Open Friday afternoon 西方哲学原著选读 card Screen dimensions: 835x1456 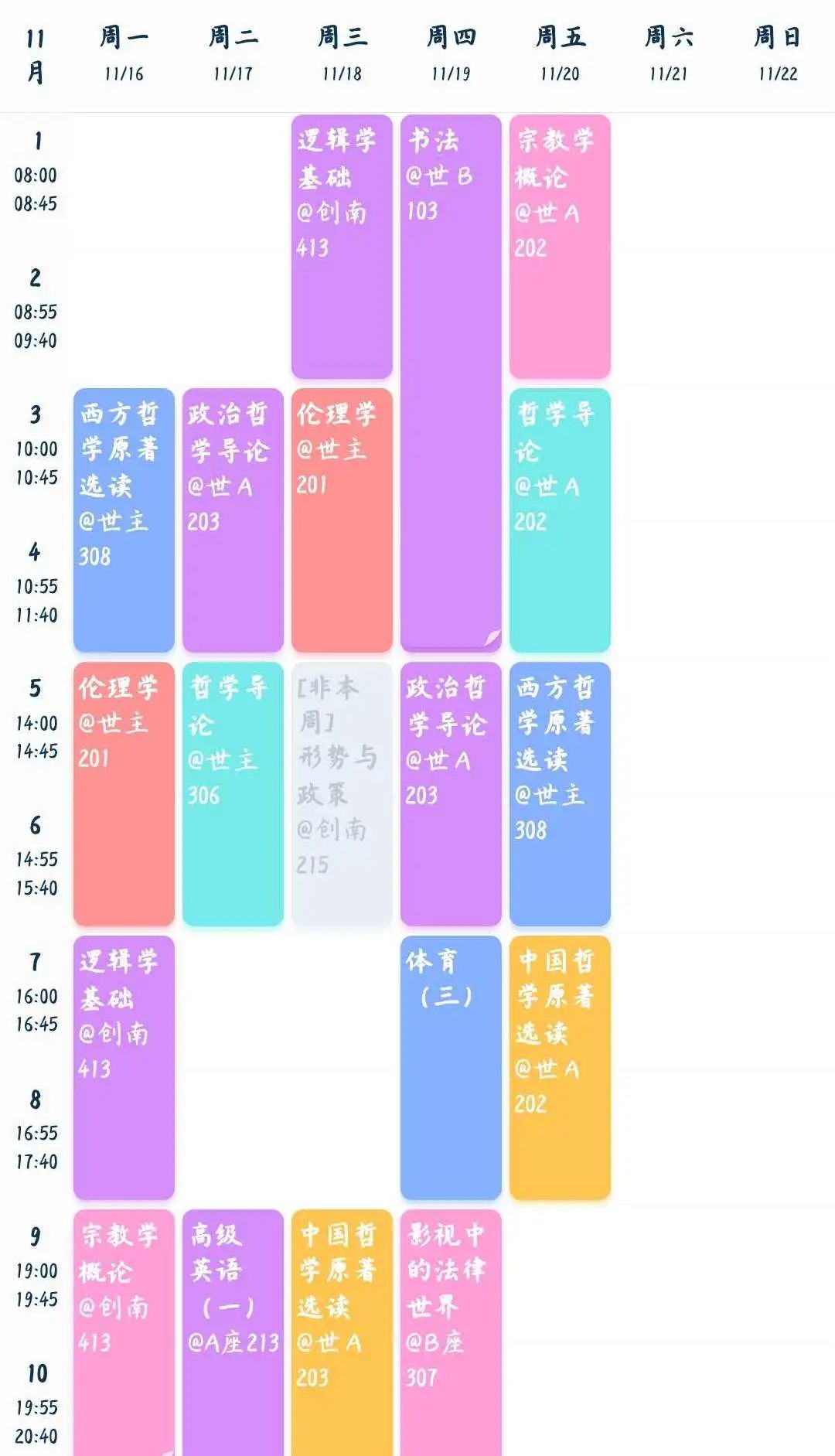pos(560,794)
